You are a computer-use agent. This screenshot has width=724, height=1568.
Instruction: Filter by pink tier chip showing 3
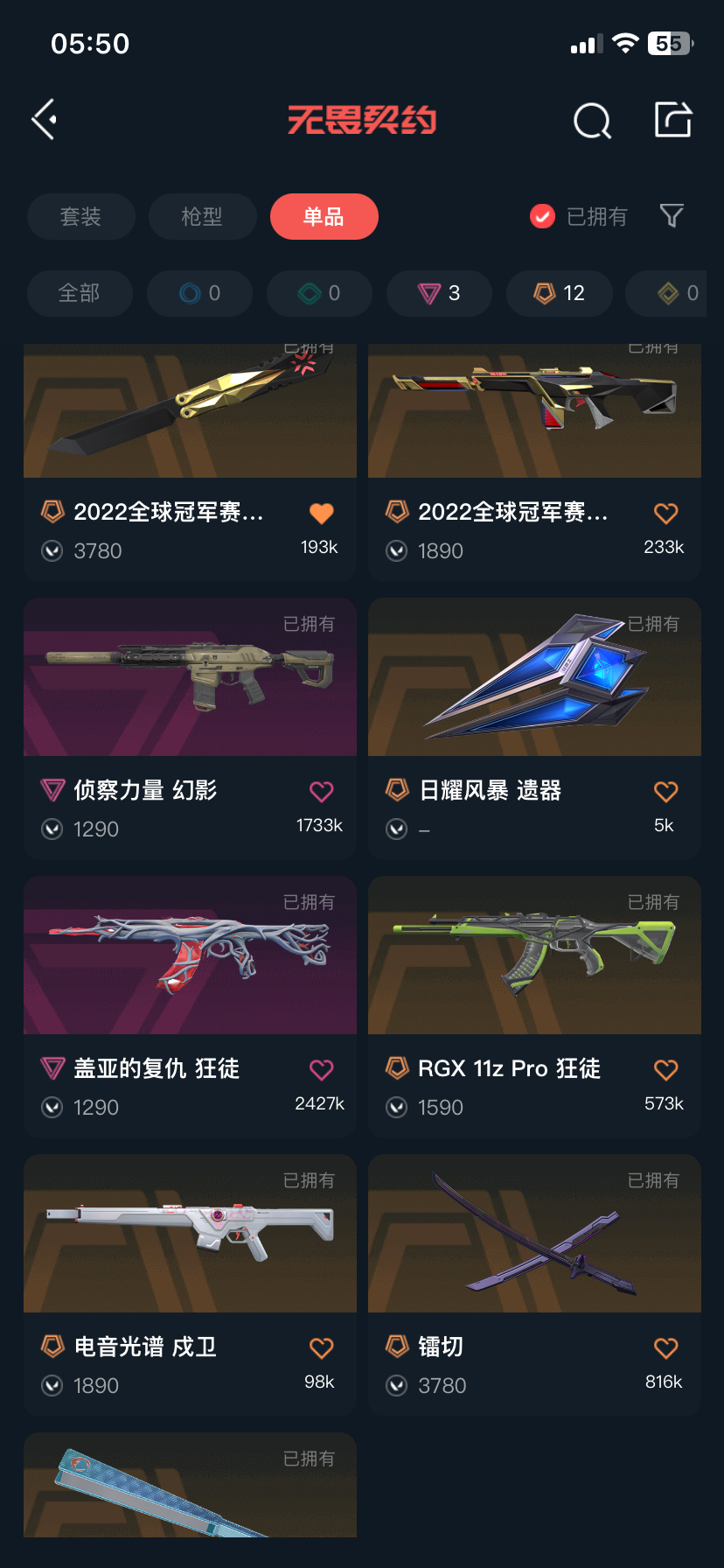pos(440,293)
